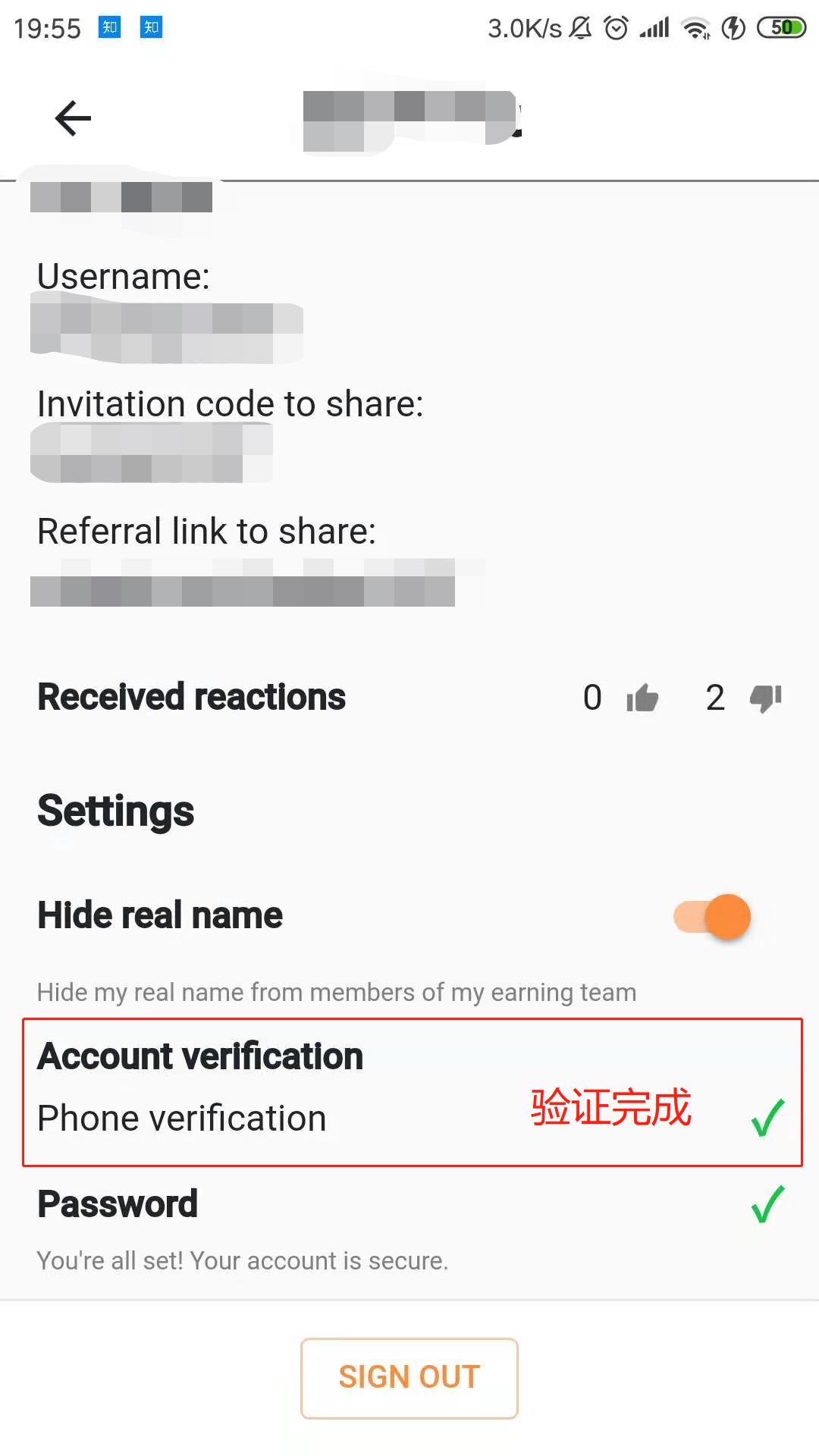Tap the 50% battery indicator
The height and width of the screenshot is (1456, 819).
coord(782,27)
